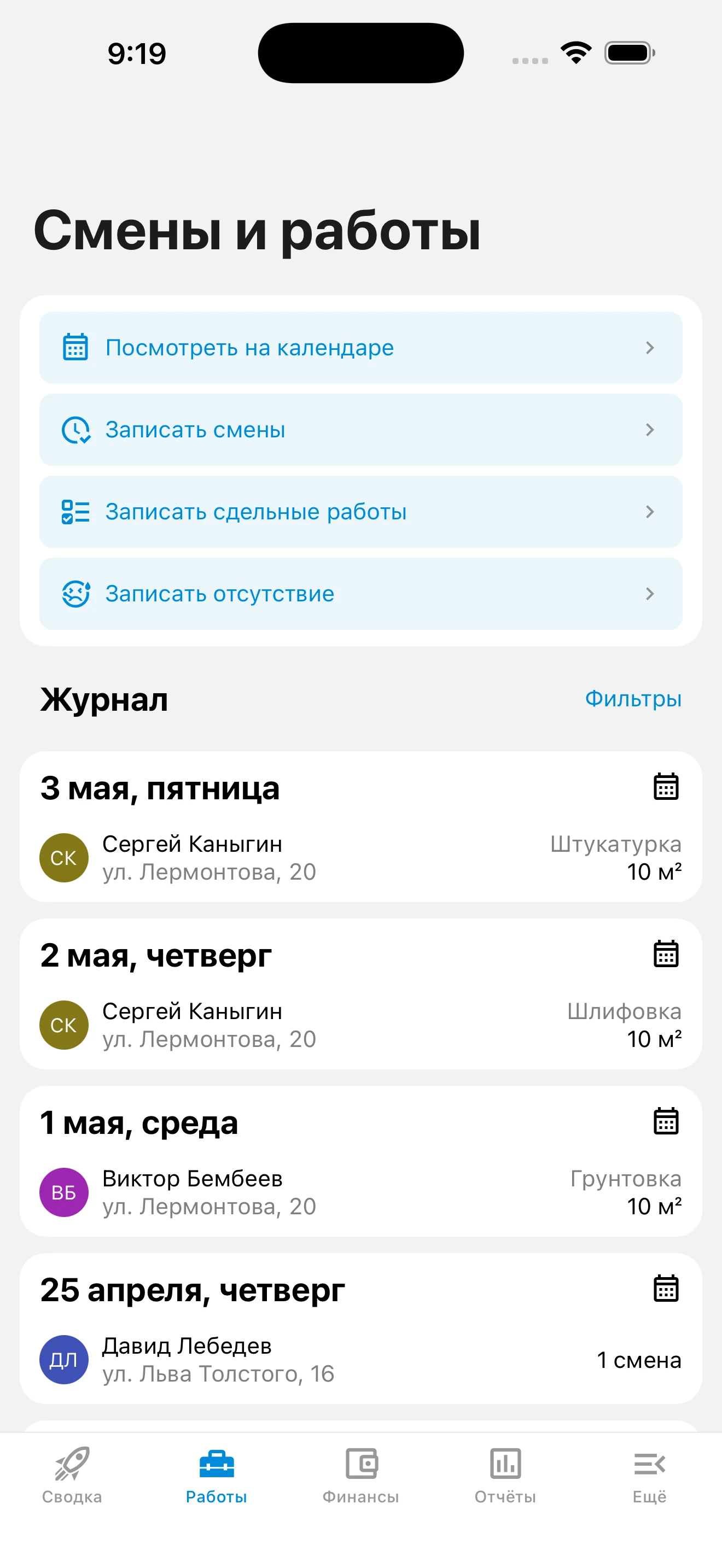
Task: Open the Фильтры link
Action: [x=633, y=699]
